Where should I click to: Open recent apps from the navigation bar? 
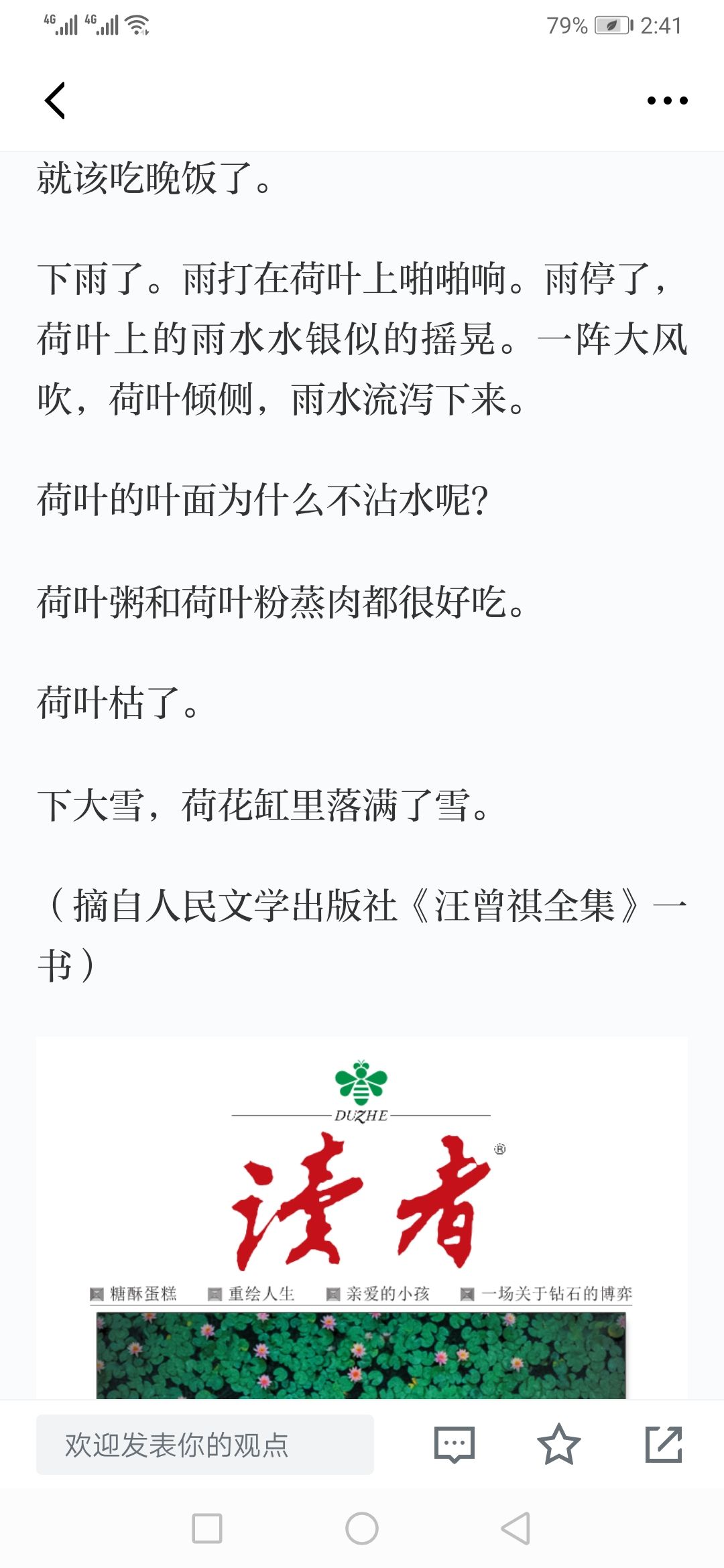207,1528
